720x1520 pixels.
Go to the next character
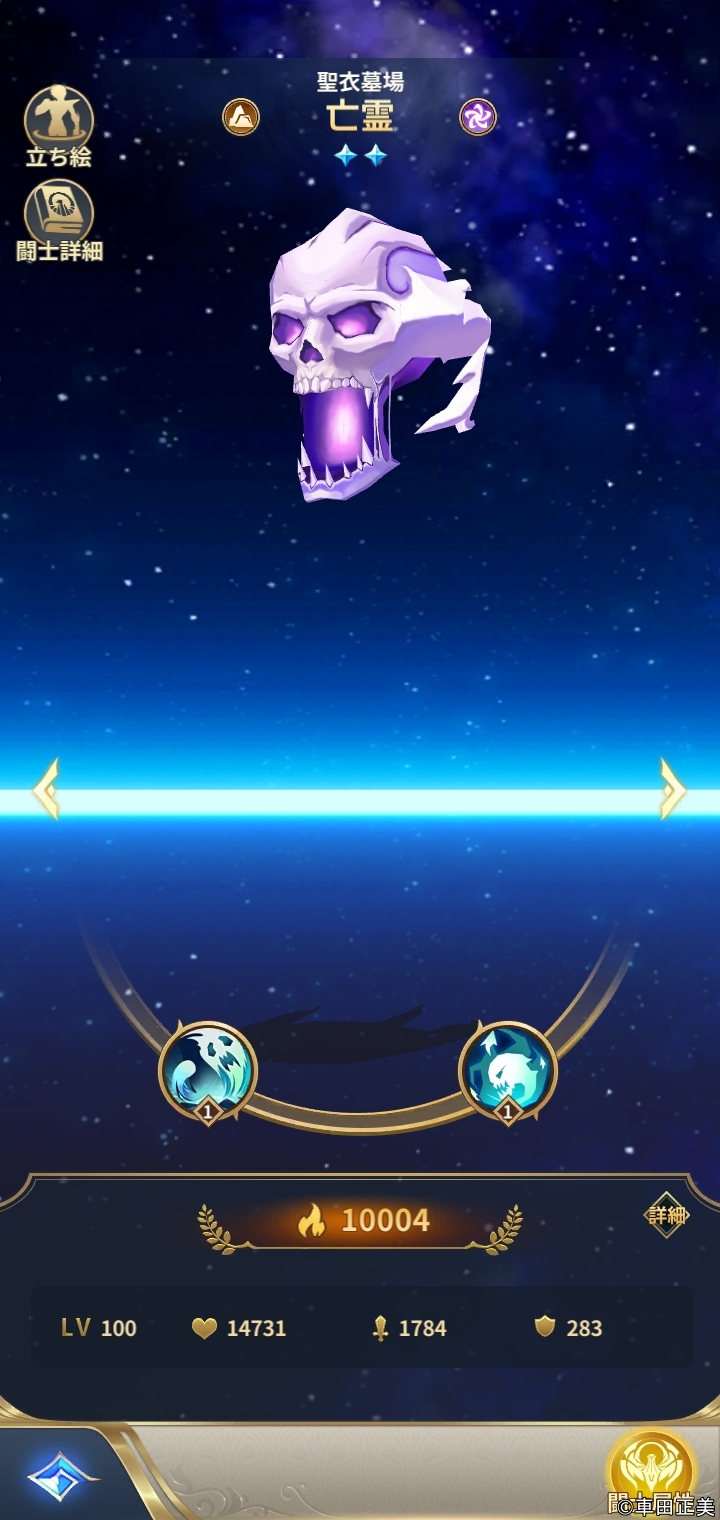pyautogui.click(x=673, y=789)
